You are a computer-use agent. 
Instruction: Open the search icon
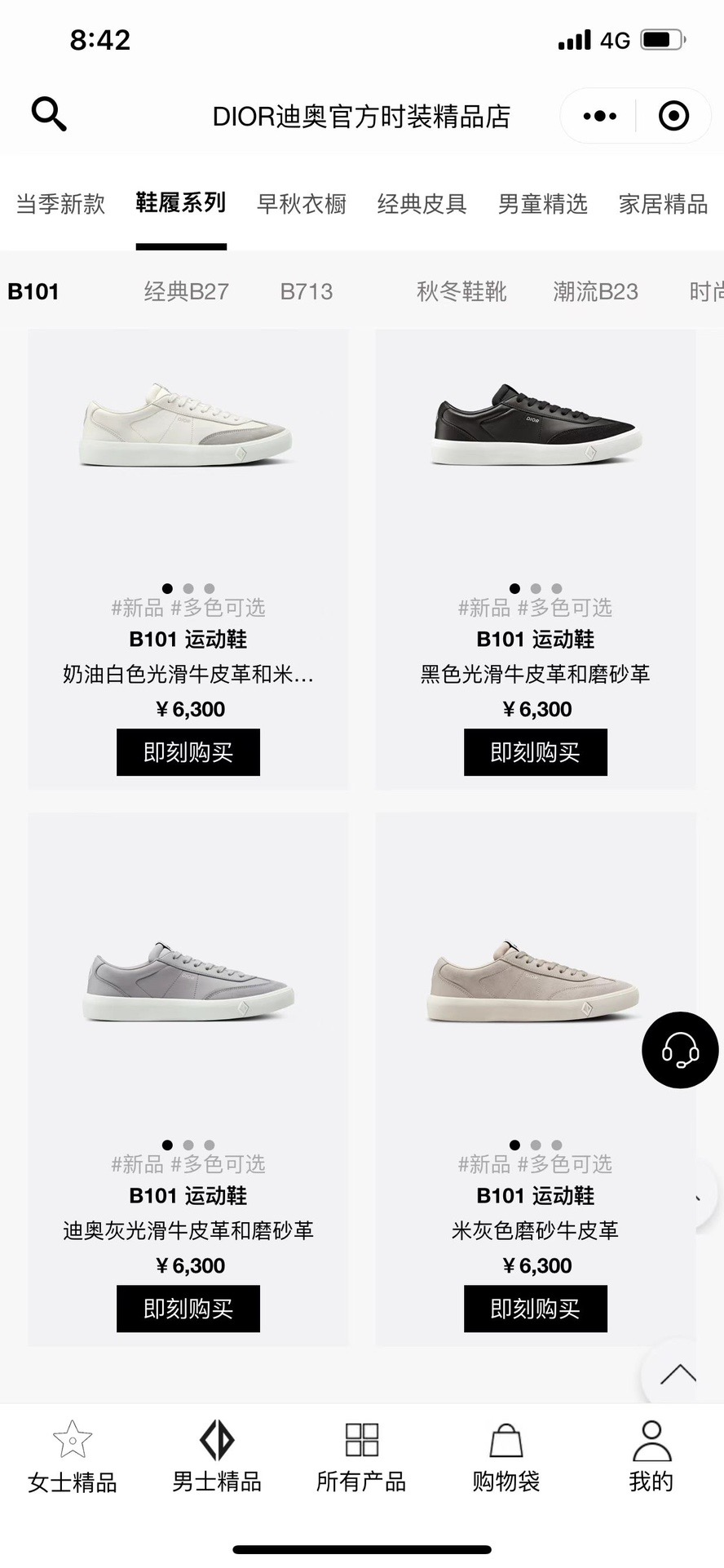(x=48, y=114)
